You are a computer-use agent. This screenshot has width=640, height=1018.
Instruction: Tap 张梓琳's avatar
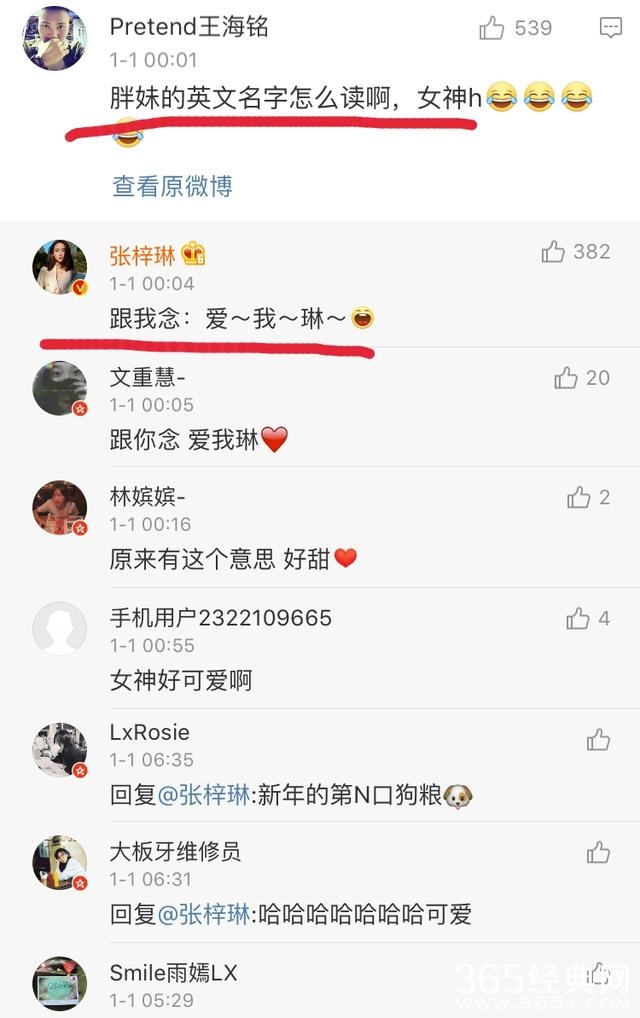pos(60,267)
